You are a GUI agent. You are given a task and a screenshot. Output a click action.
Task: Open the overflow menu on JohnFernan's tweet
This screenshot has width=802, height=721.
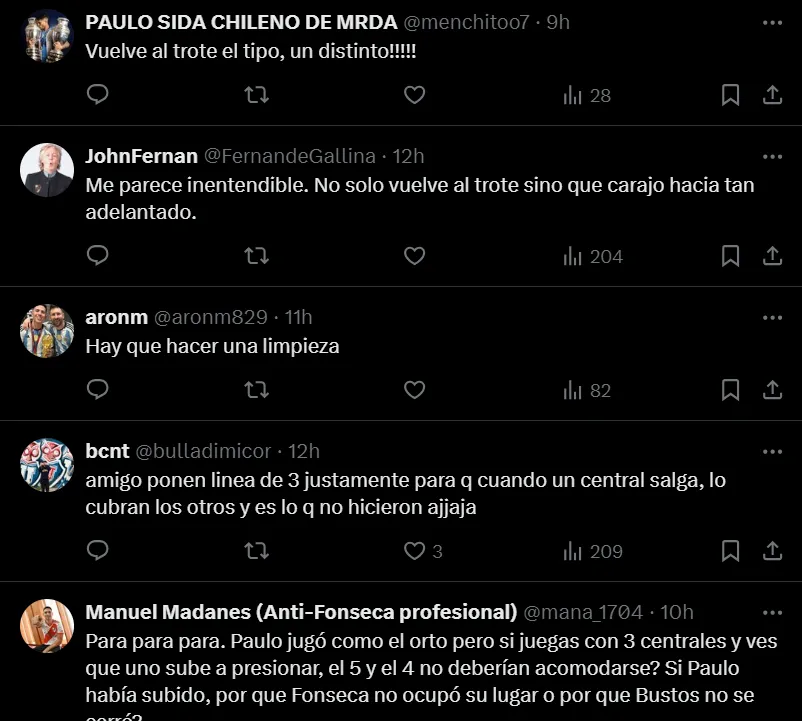click(772, 156)
